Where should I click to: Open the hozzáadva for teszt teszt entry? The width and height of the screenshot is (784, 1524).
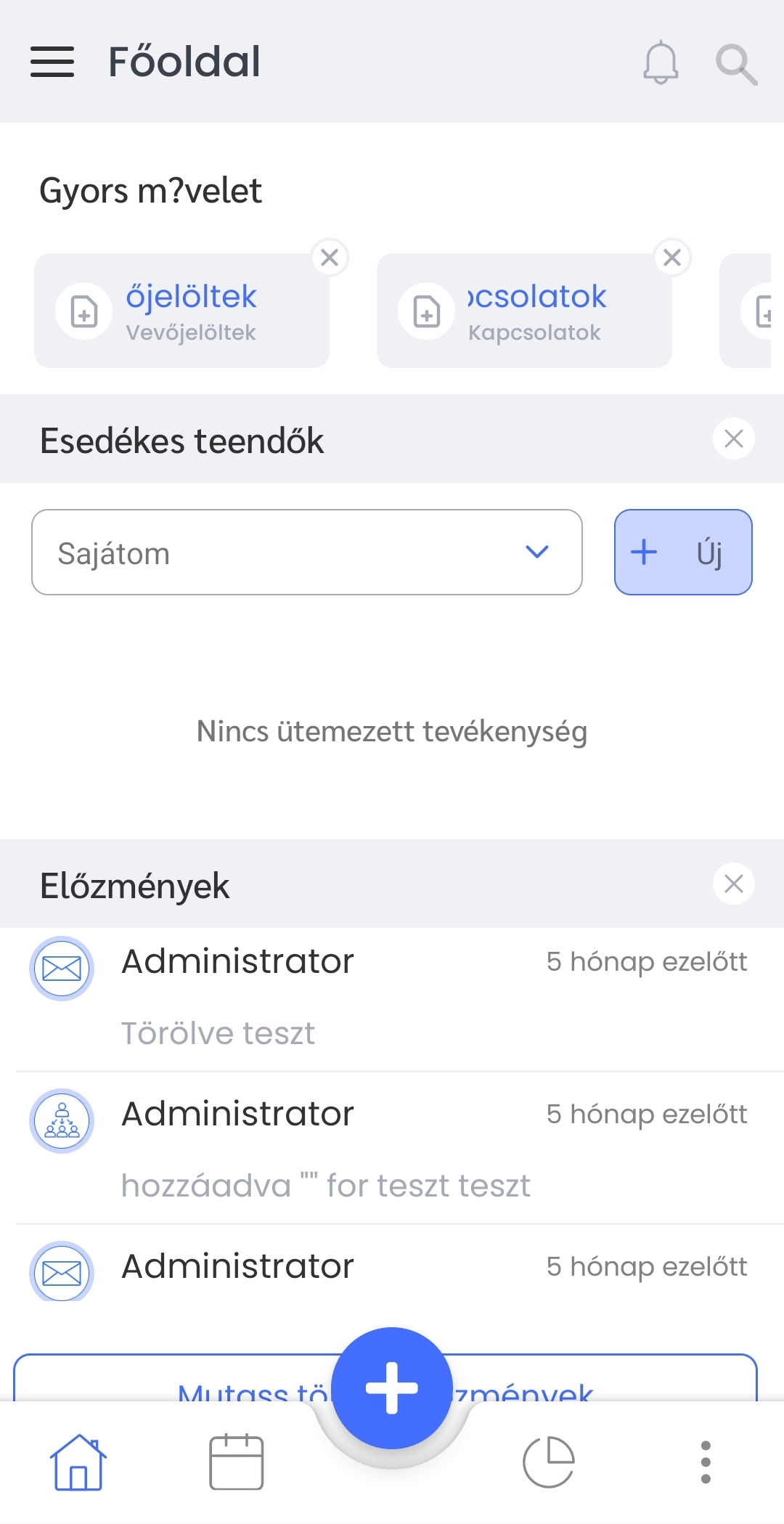(392, 1149)
